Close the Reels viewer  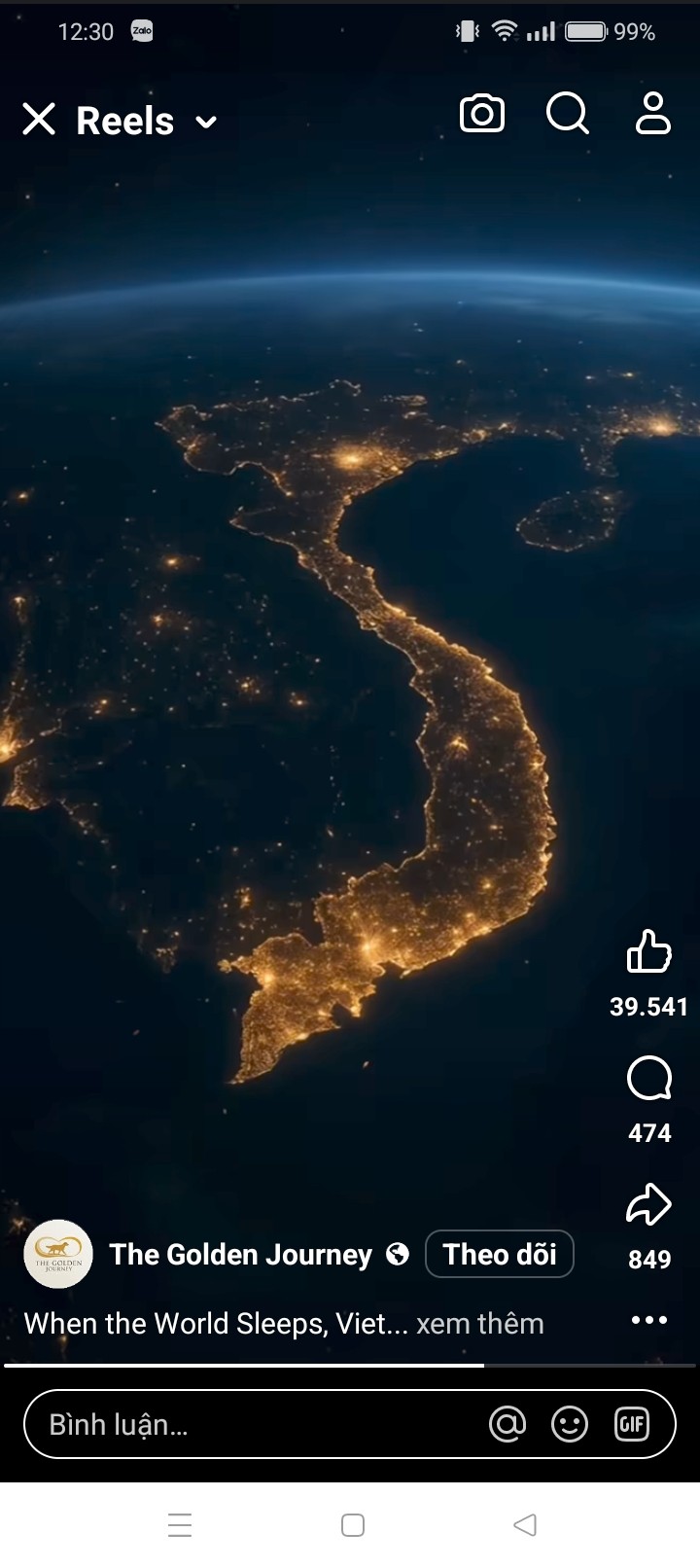tap(39, 120)
